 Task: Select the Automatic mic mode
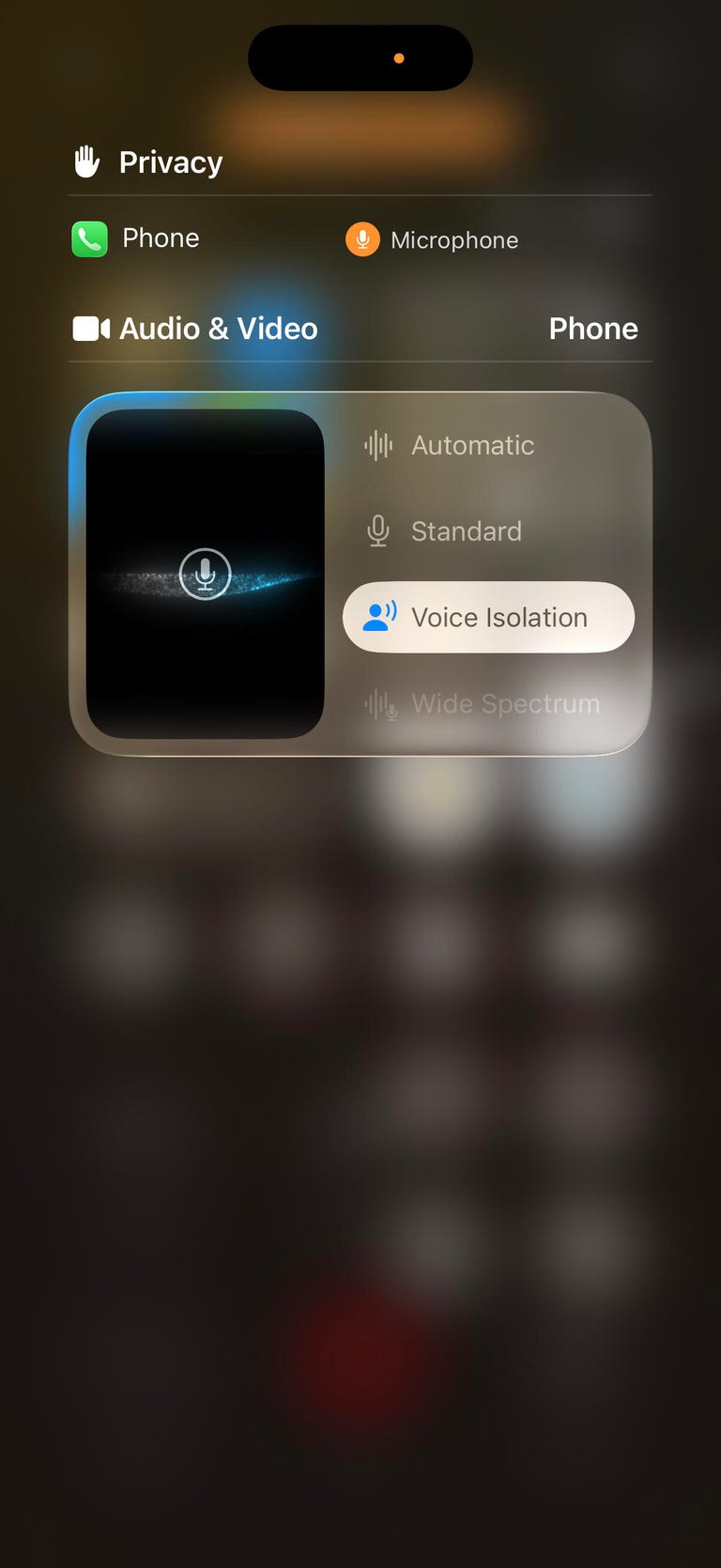(472, 445)
